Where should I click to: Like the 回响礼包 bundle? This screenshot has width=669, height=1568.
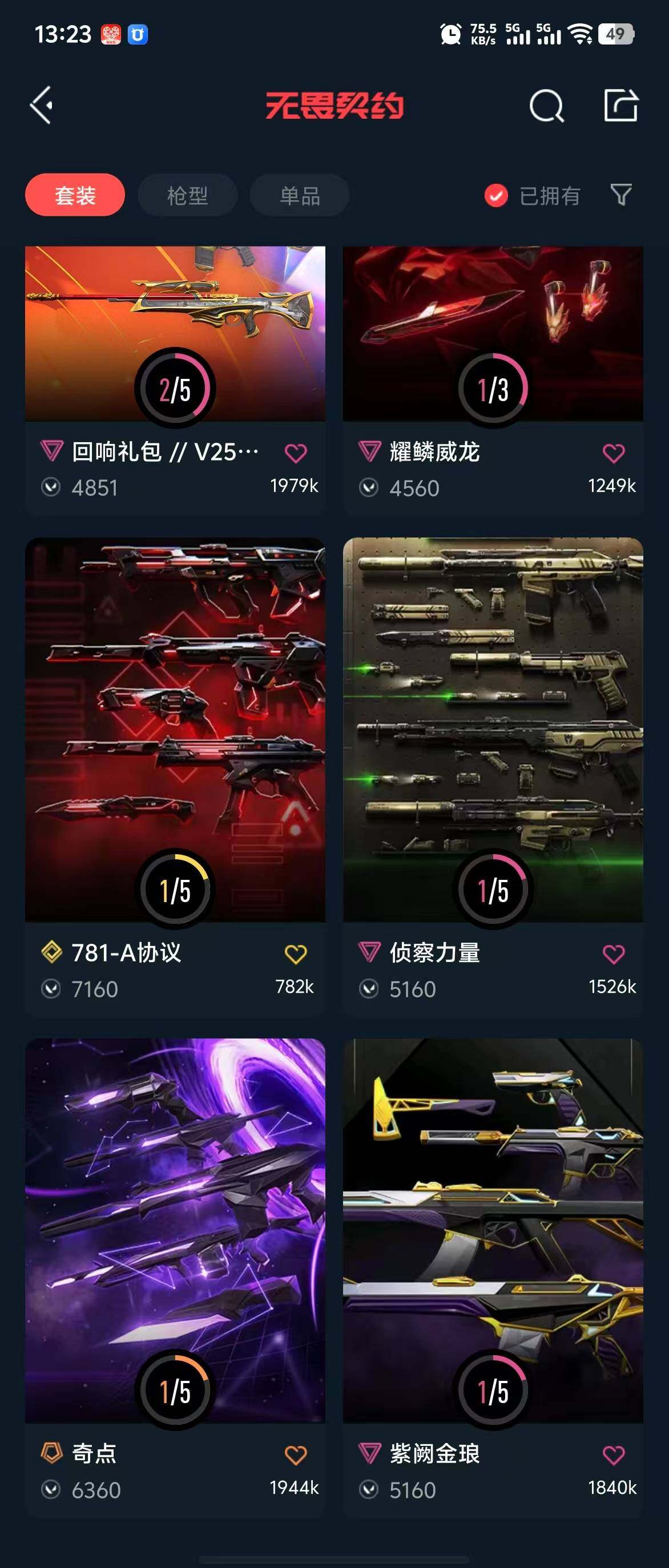[296, 453]
